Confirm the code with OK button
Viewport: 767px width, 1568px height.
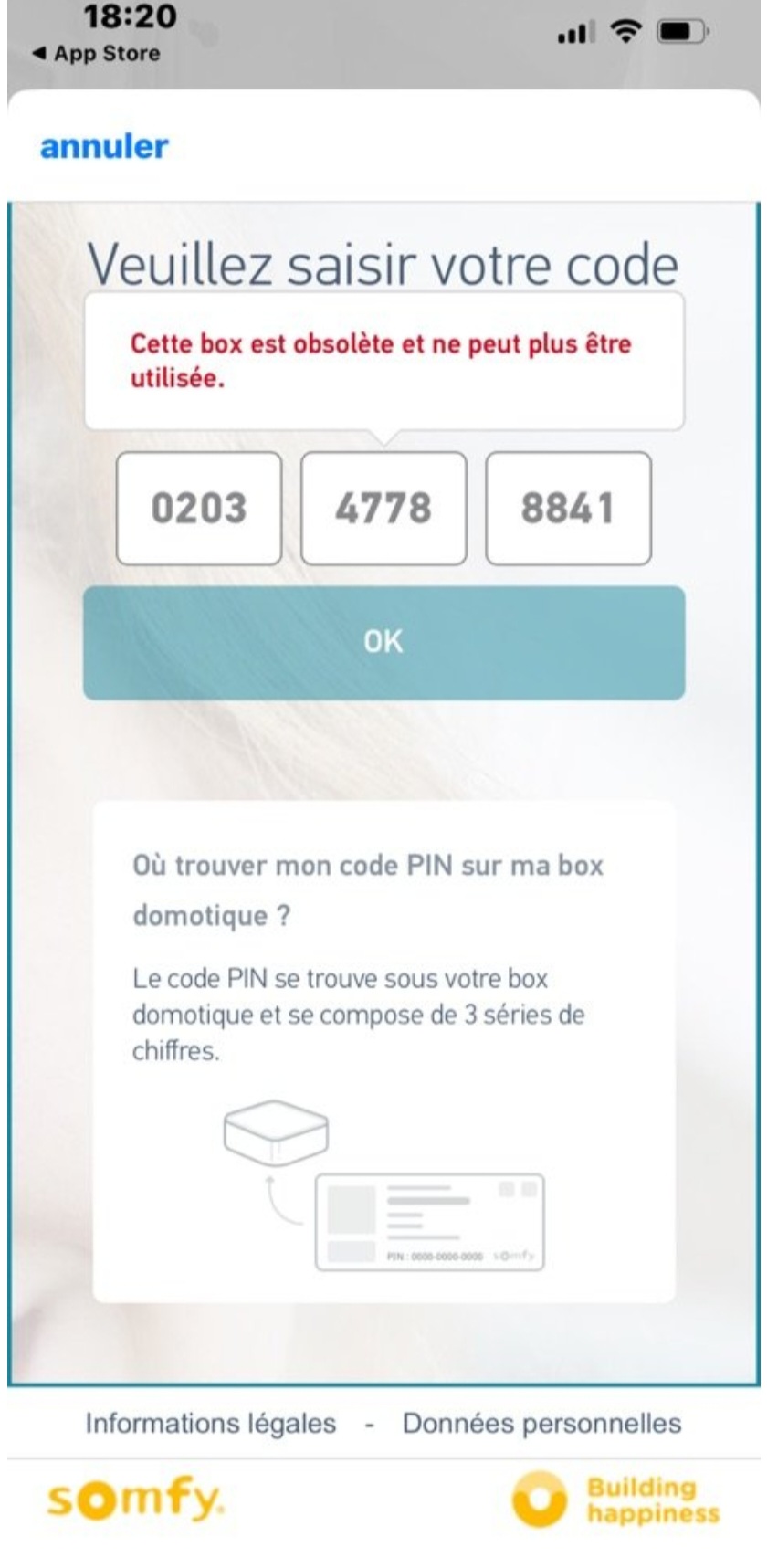click(x=383, y=642)
